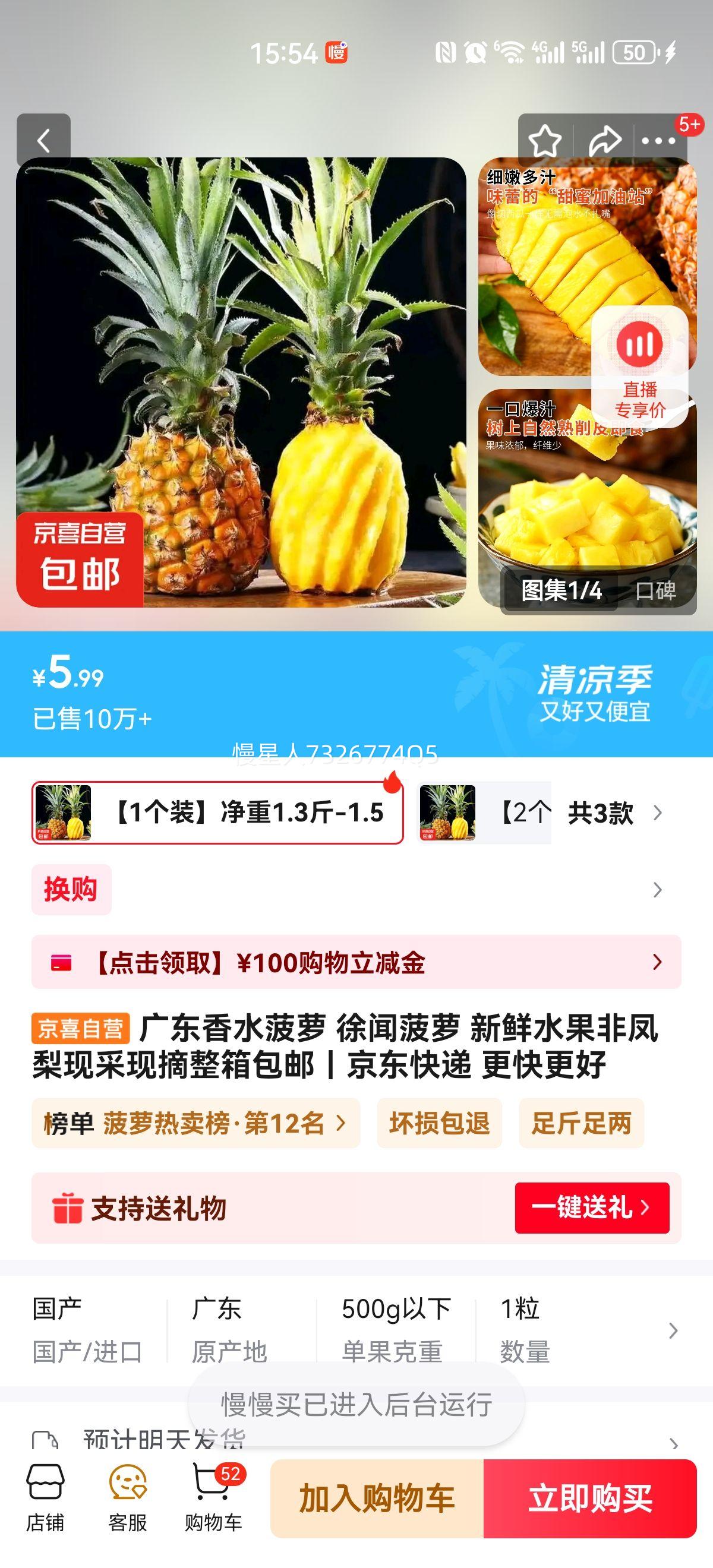Go back with the top-left arrow
Screen dimensions: 713x1568
[43, 141]
